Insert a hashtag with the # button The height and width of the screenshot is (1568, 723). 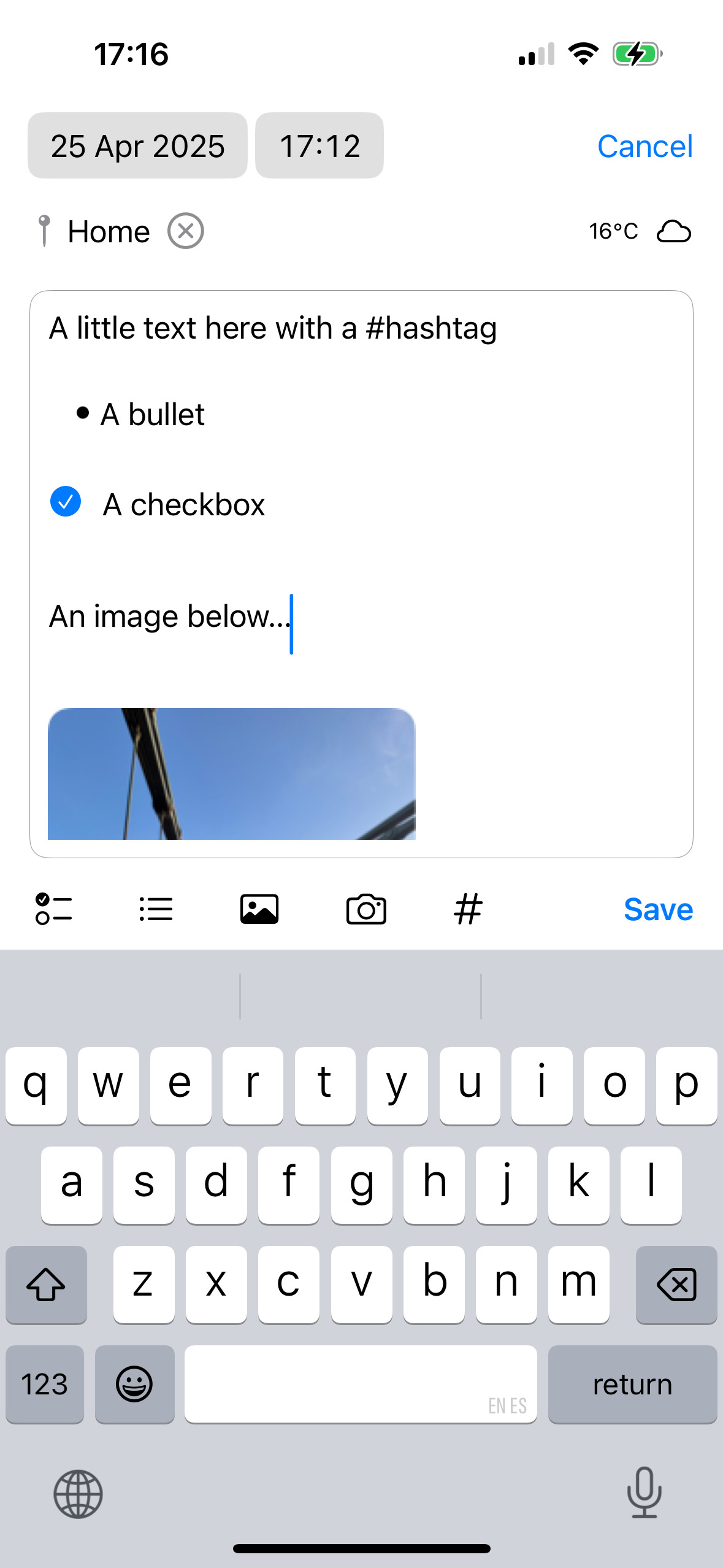tap(468, 909)
